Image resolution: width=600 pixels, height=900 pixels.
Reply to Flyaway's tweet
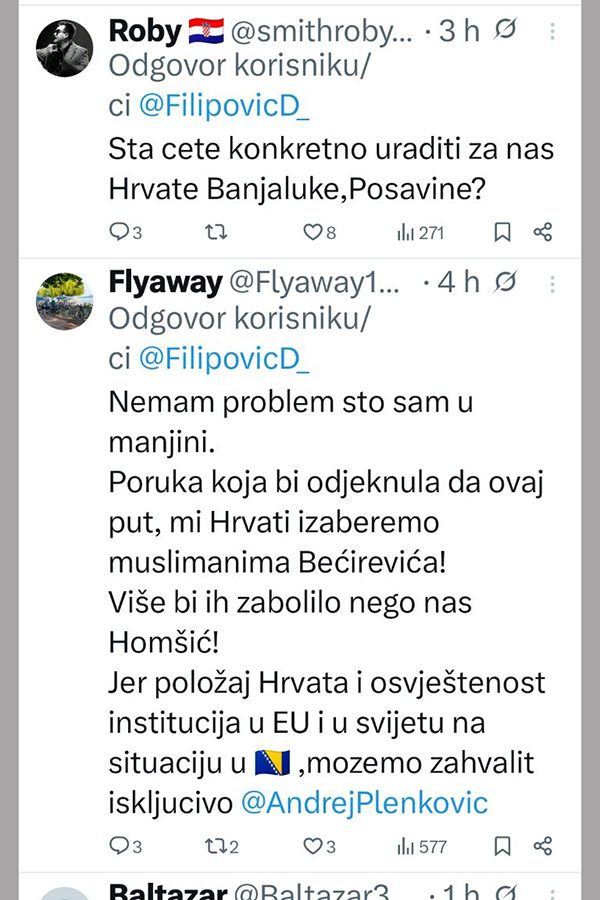[x=120, y=846]
